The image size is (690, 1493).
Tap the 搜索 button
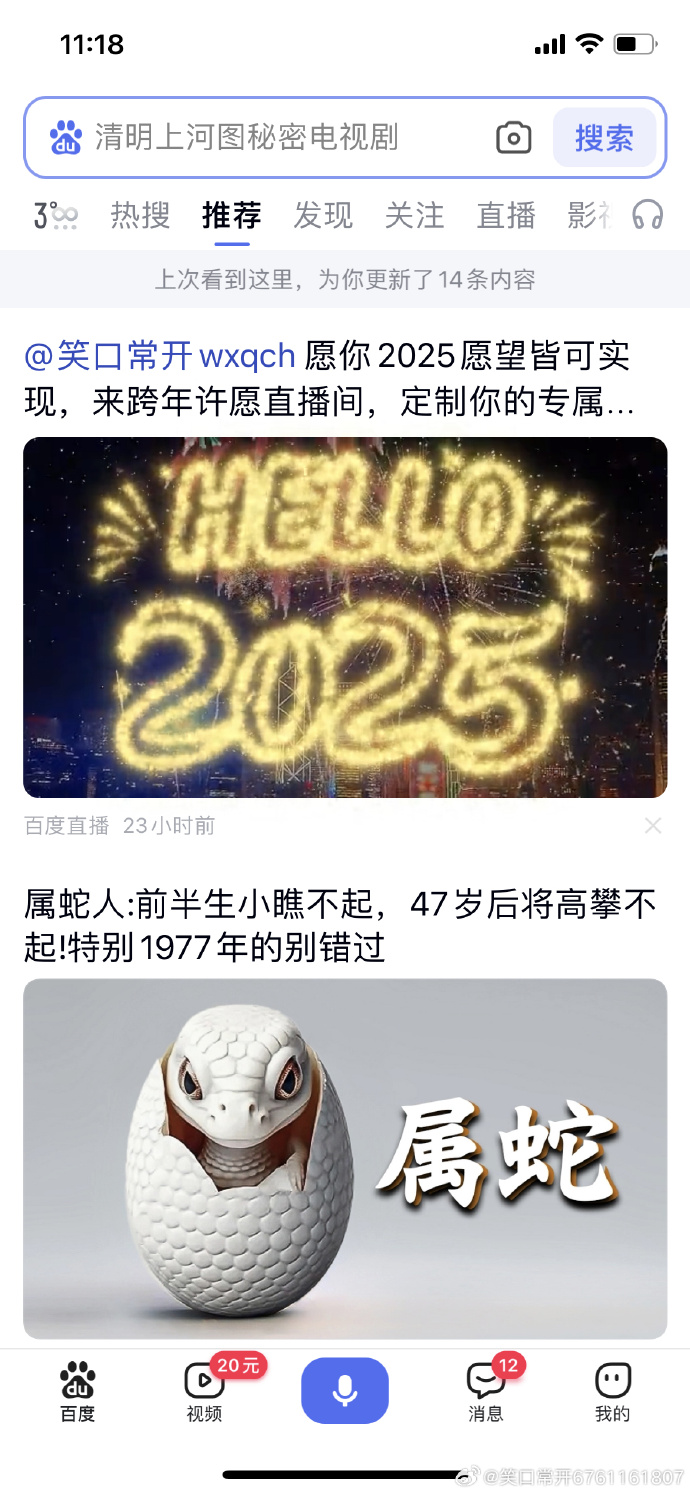604,137
